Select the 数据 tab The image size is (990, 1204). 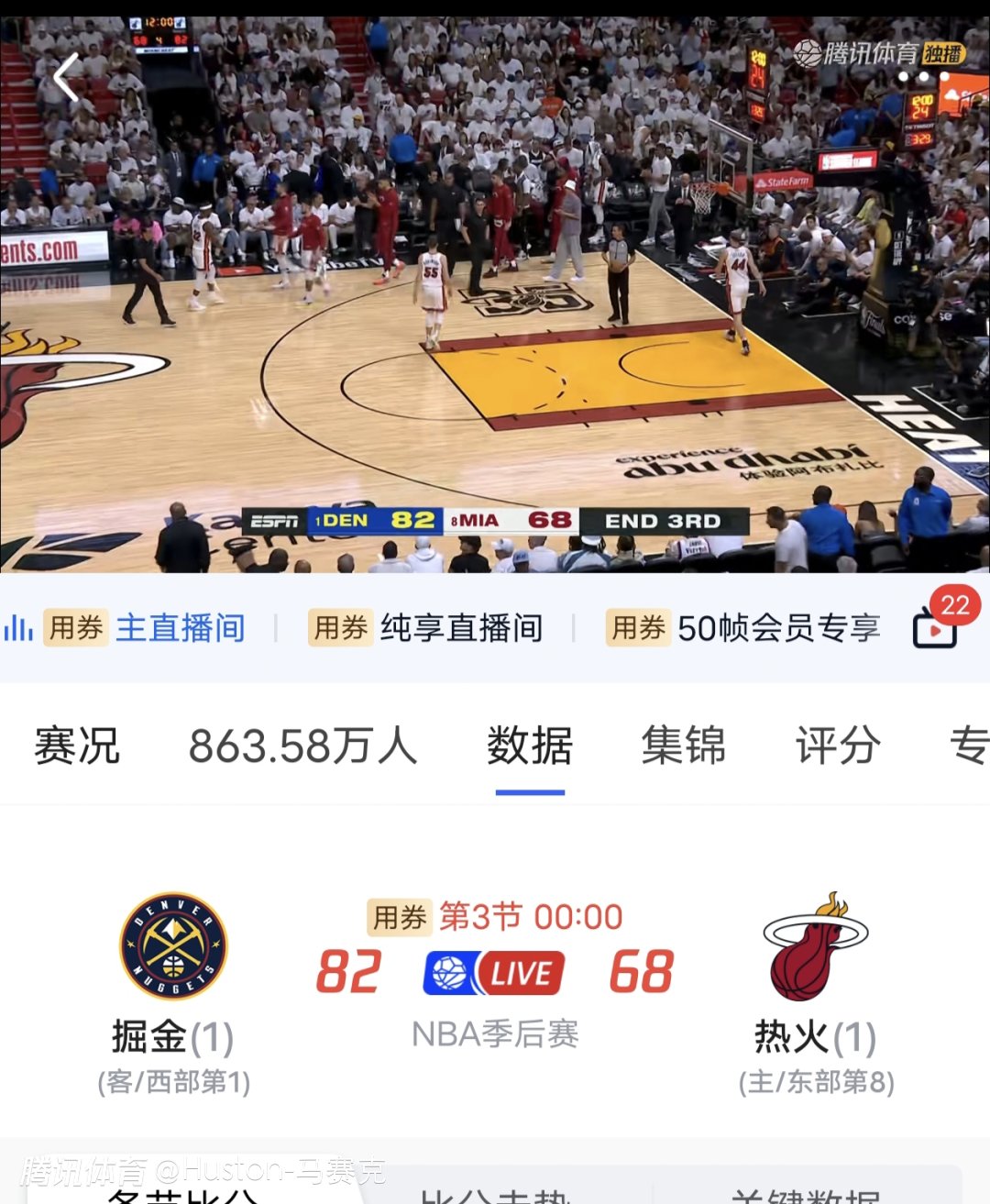530,745
